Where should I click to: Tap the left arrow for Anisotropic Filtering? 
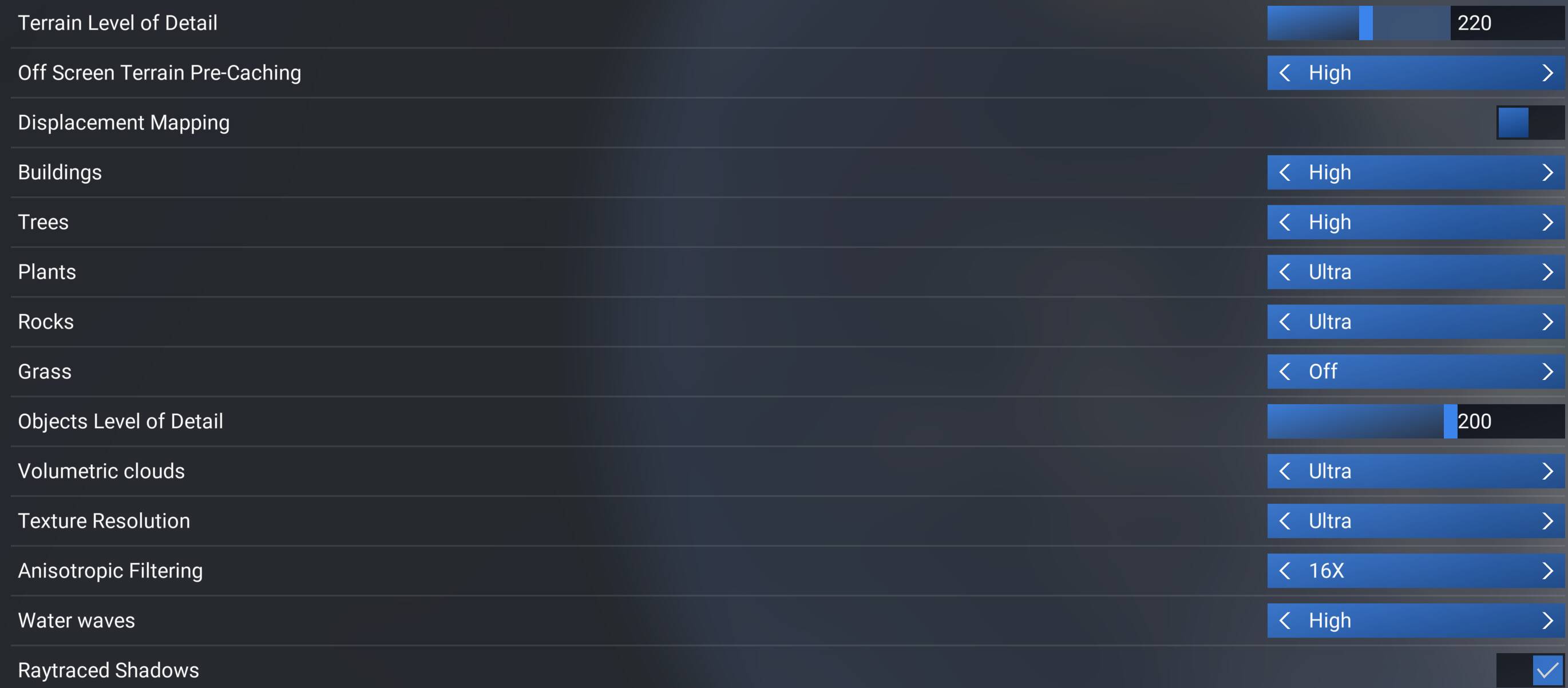[1285, 571]
